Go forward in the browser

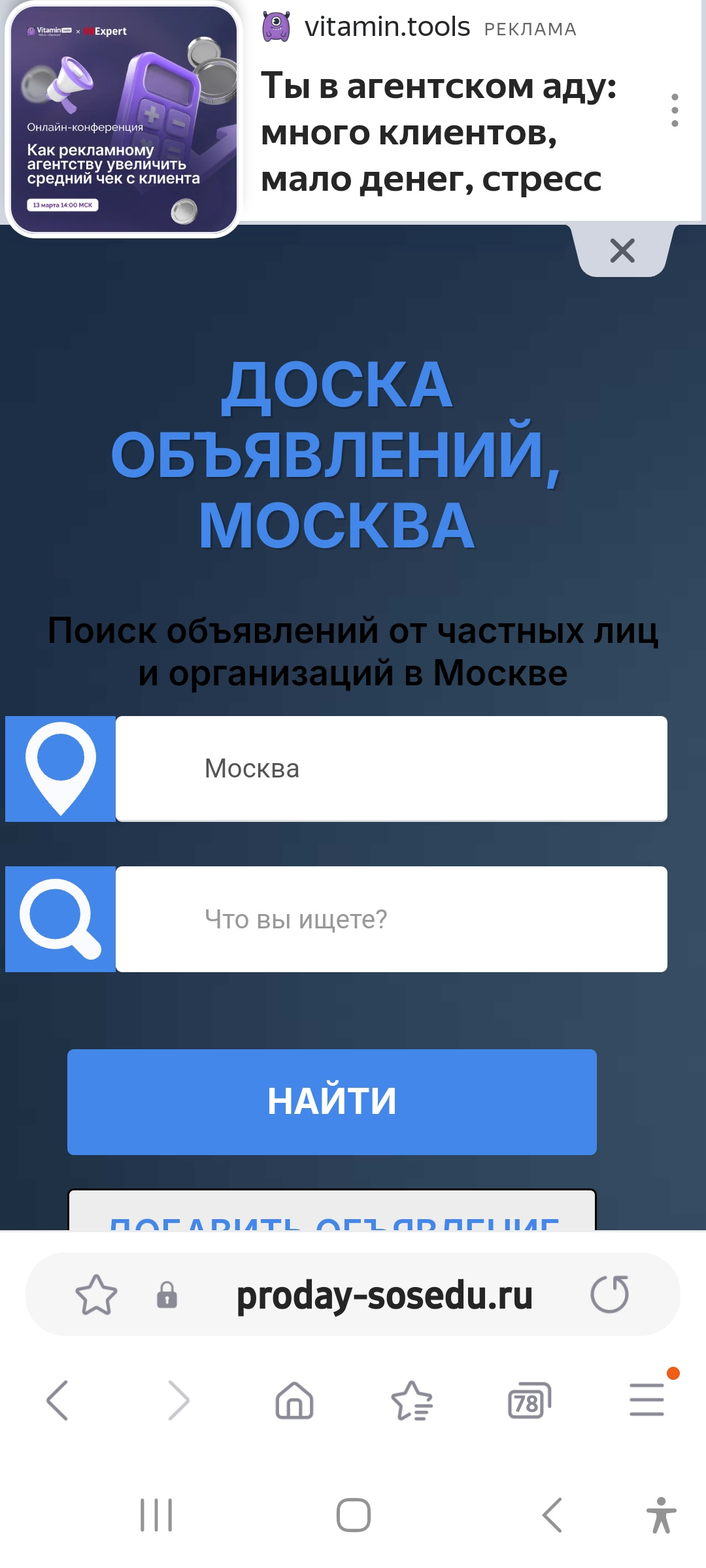178,1400
